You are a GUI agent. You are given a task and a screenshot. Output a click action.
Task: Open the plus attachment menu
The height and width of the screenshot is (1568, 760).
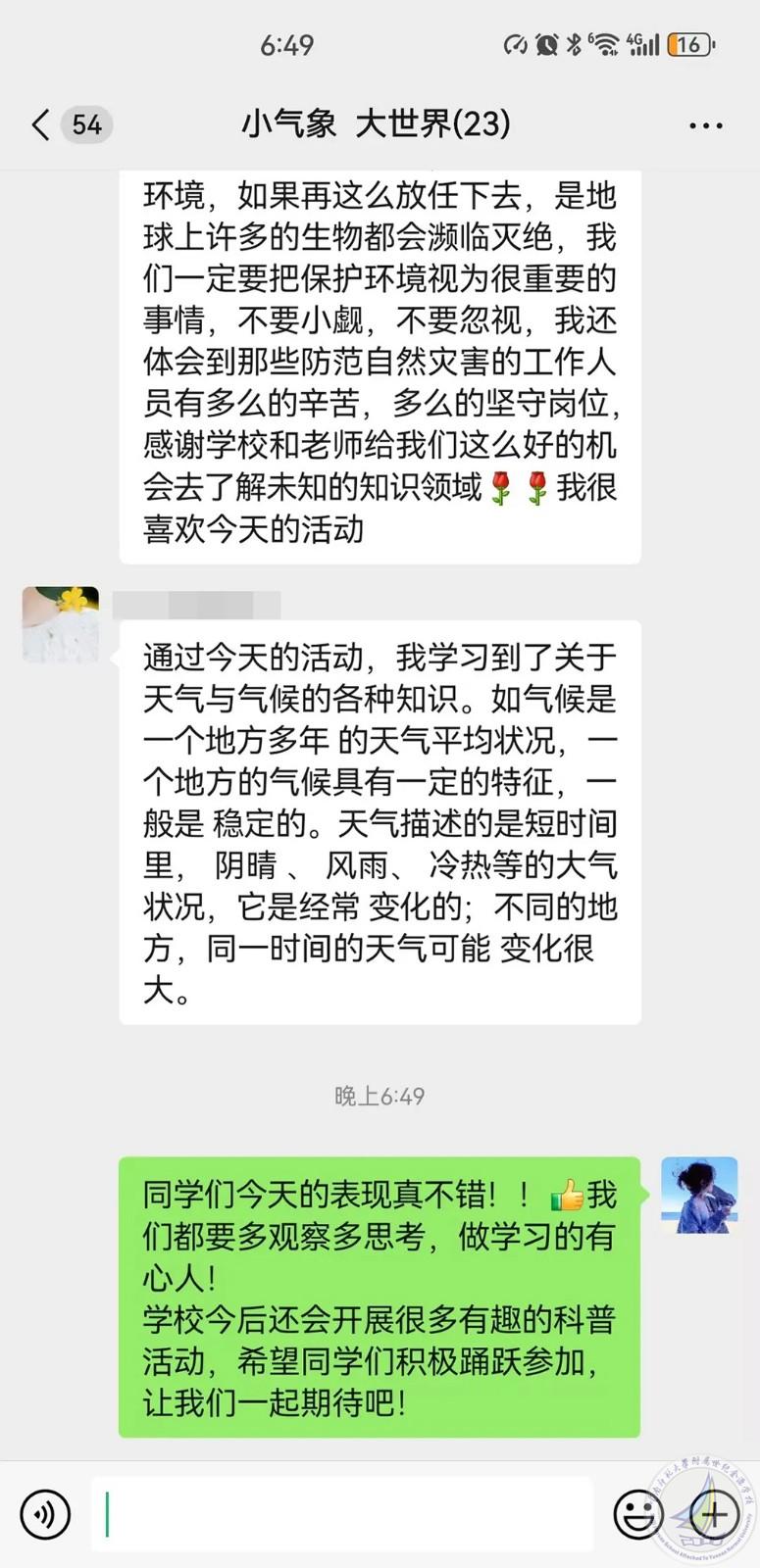(x=714, y=1514)
